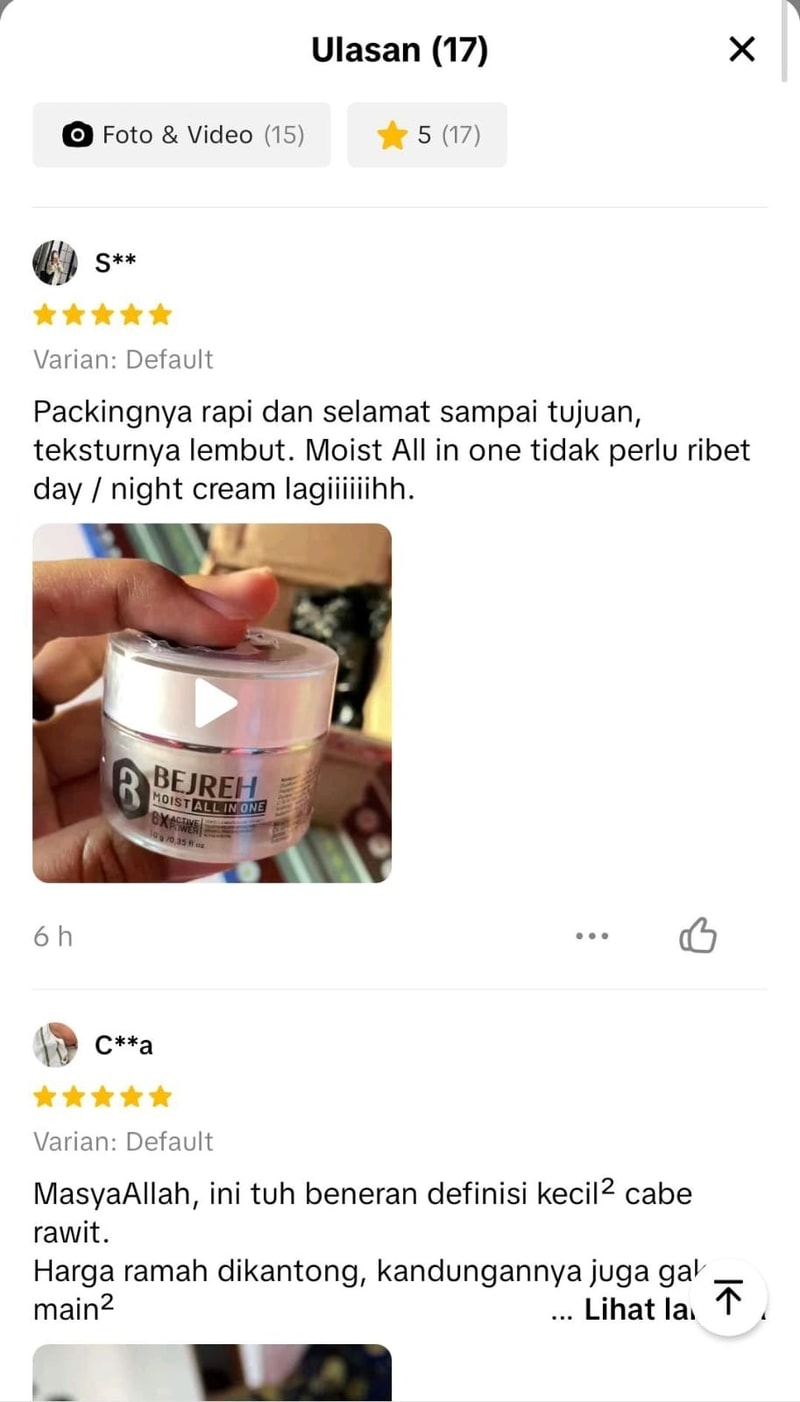Screen dimensions: 800x1402
Task: Open more options on S** review
Action: coord(592,936)
